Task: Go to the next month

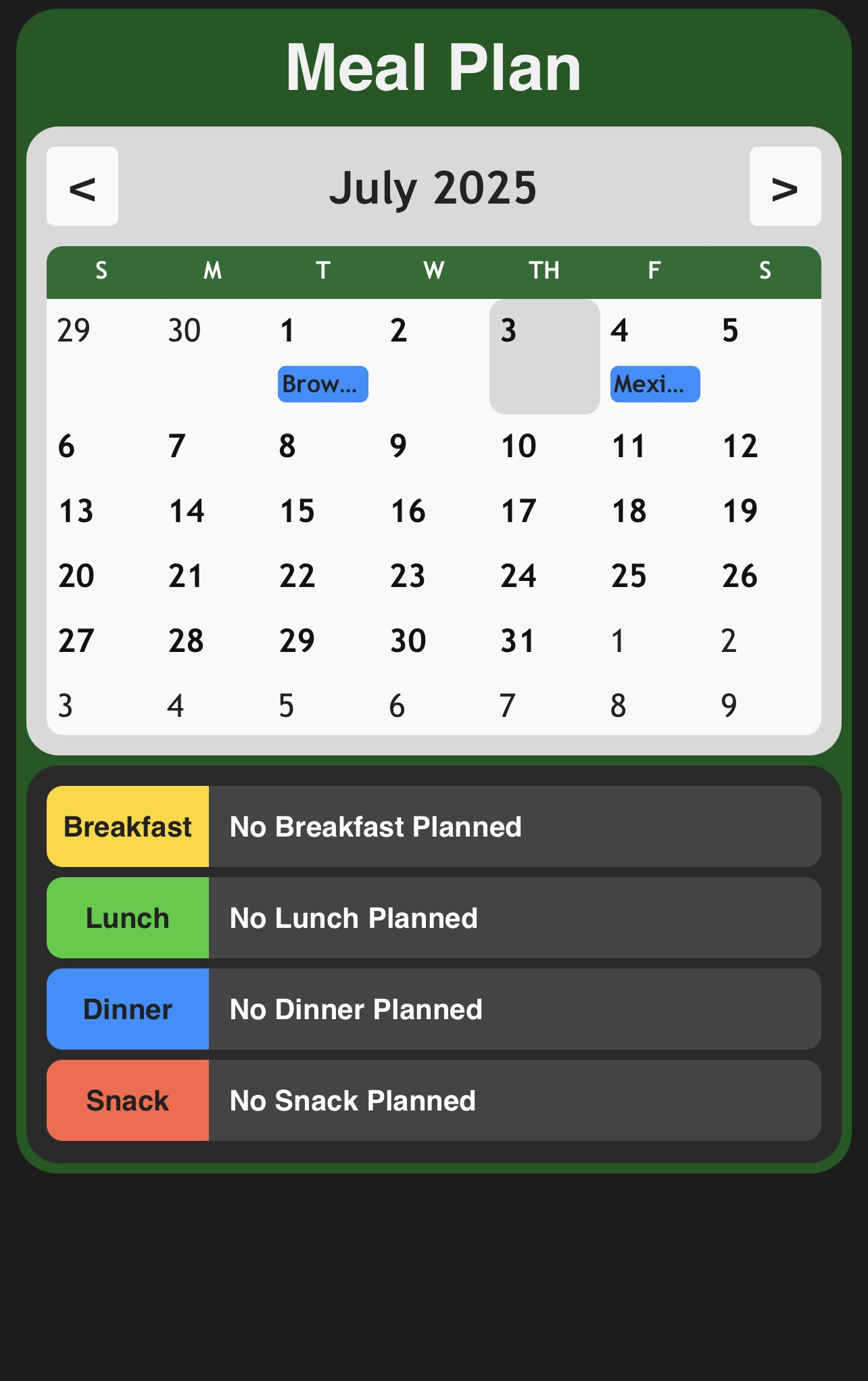Action: pos(785,187)
